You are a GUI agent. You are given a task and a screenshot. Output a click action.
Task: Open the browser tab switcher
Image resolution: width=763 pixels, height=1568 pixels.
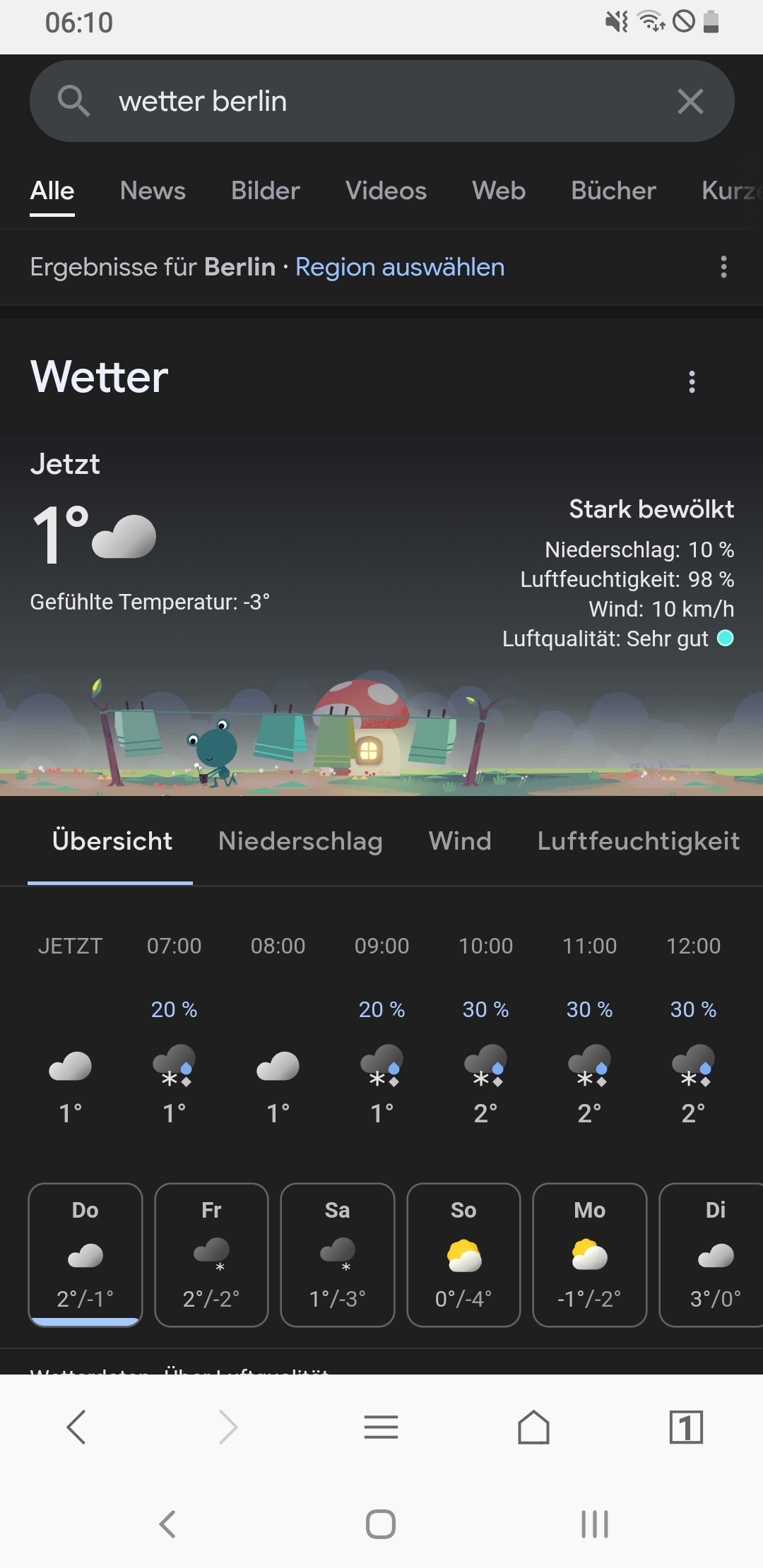[x=686, y=1427]
